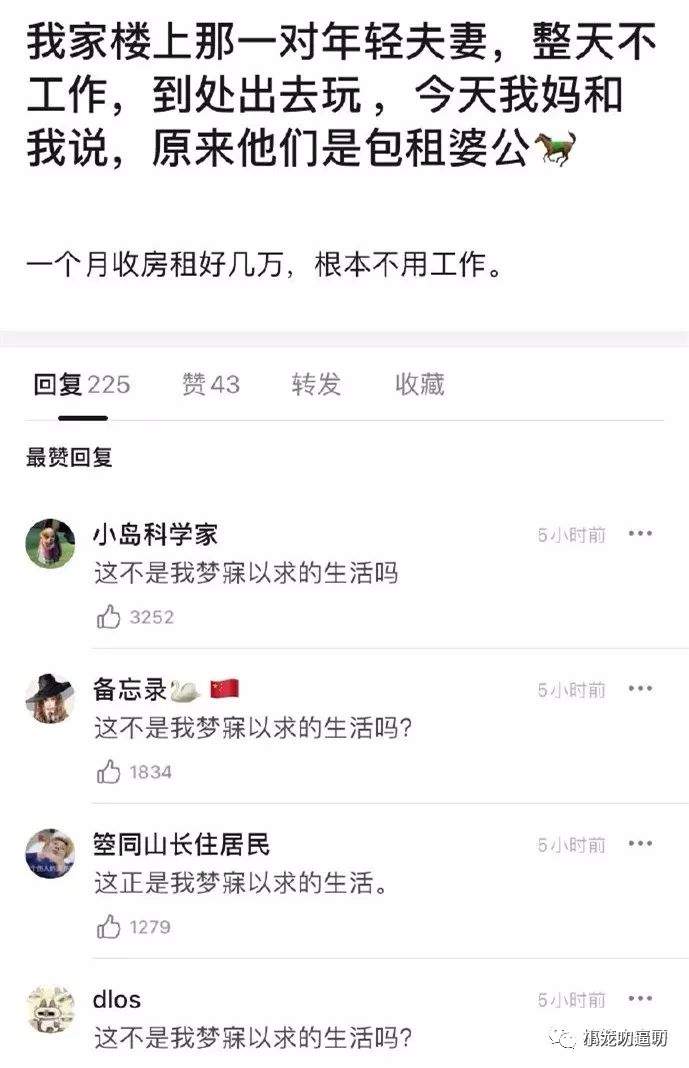Like 小岛科学家's comment with 3252 likes
This screenshot has width=689, height=1068.
pyautogui.click(x=109, y=617)
